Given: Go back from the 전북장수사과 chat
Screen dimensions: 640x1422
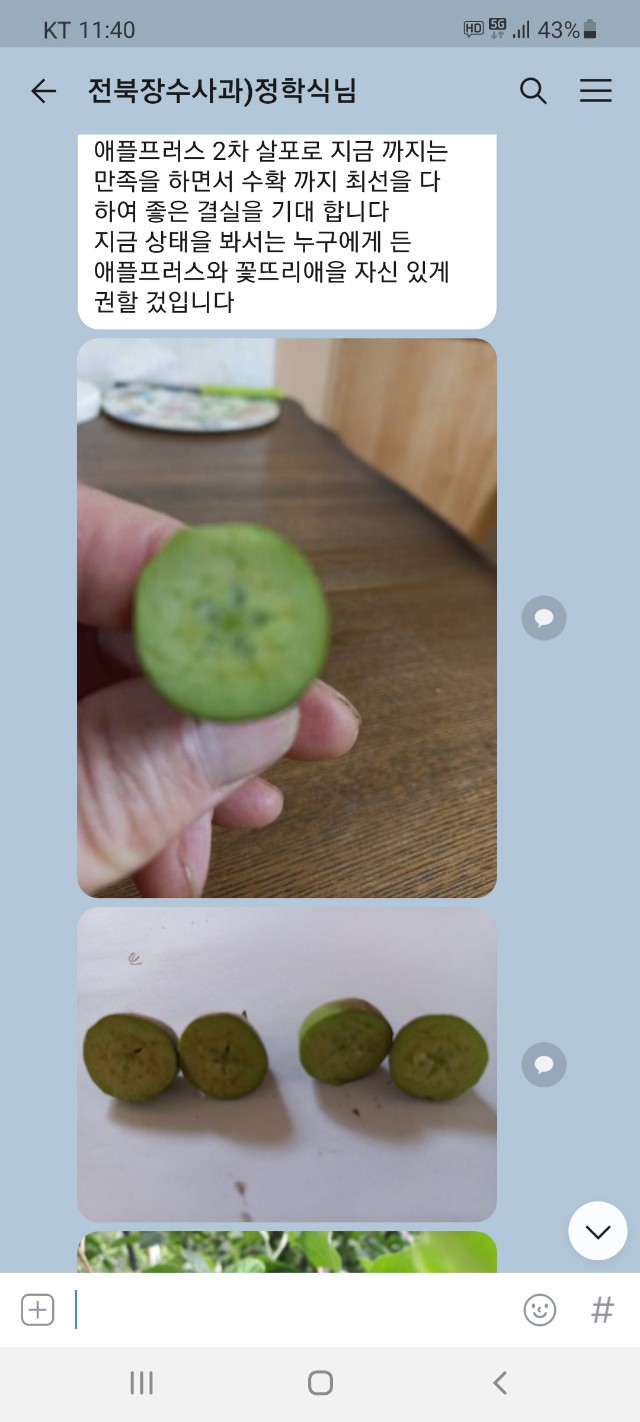Looking at the screenshot, I should point(43,92).
